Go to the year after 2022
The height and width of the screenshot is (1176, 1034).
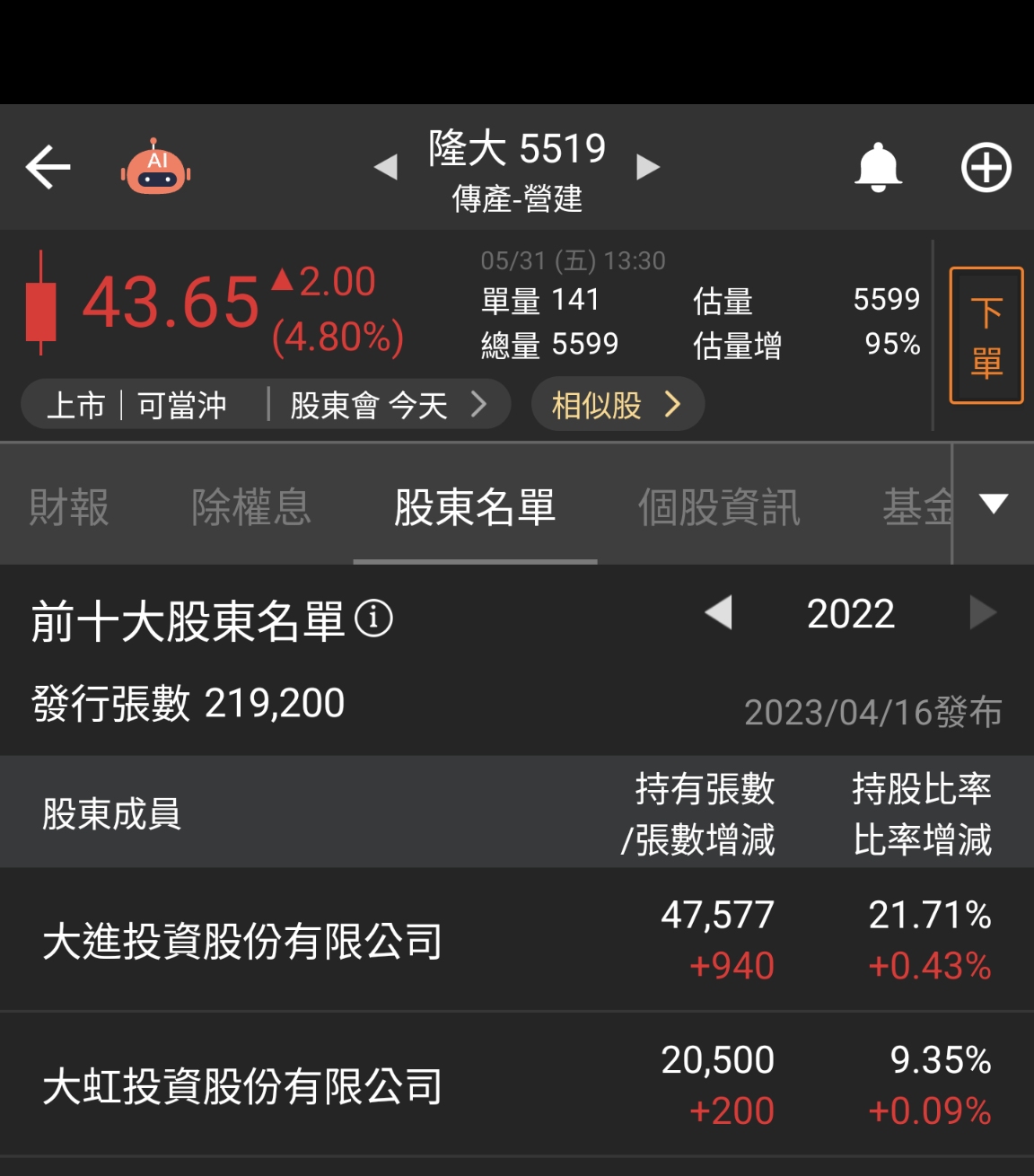[983, 613]
